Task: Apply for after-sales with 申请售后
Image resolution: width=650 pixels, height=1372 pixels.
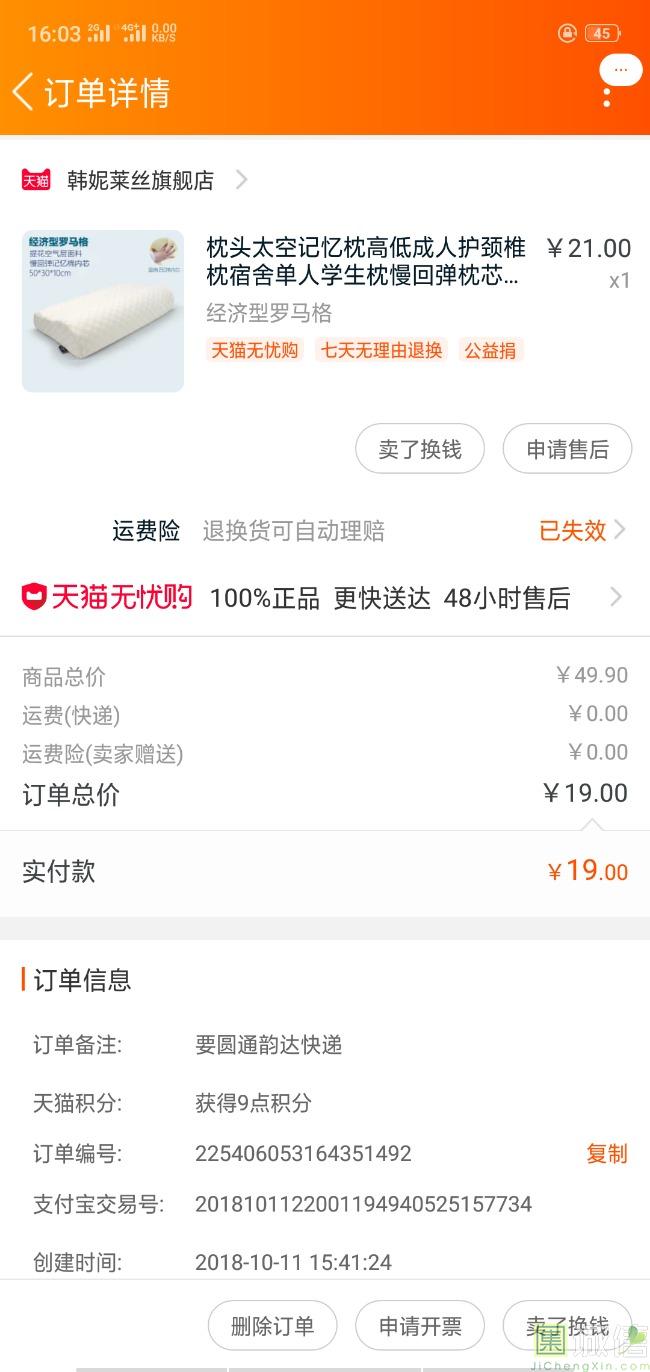Action: (567, 449)
